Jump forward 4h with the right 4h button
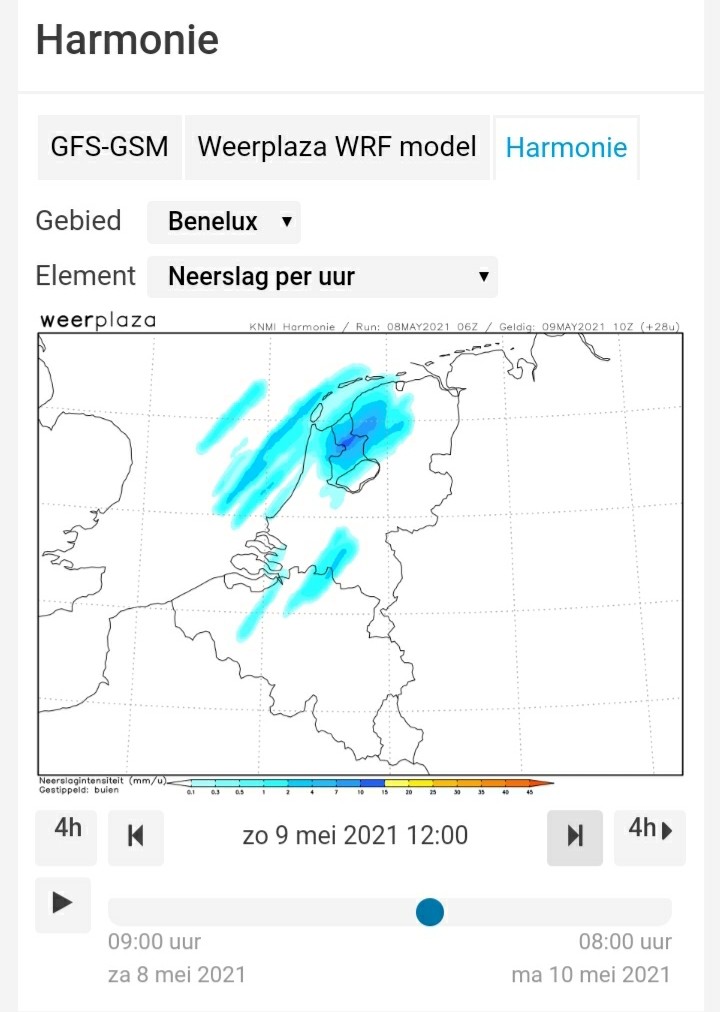 (x=650, y=837)
